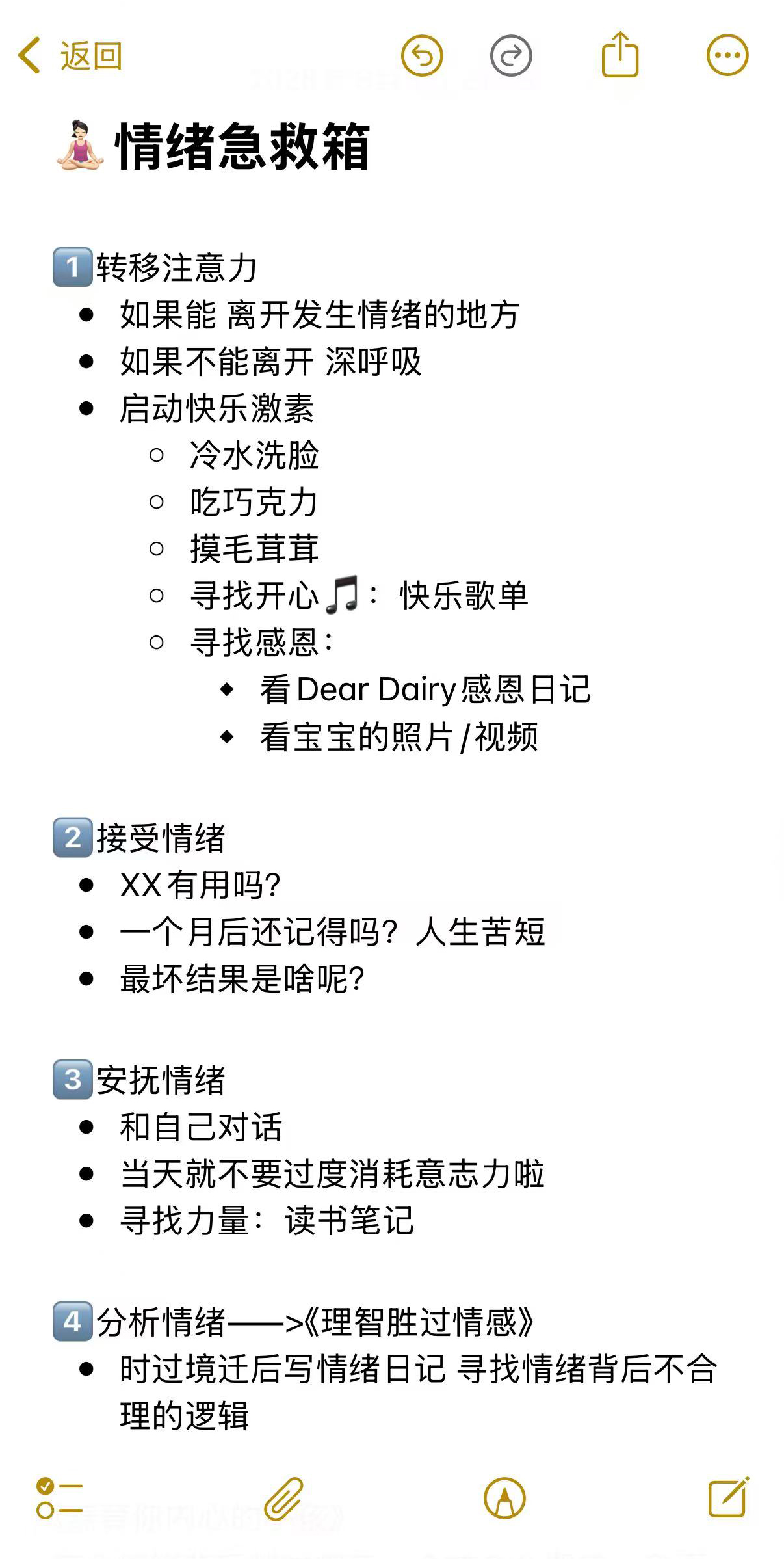Share this note
The image size is (784, 1559).
tap(620, 56)
